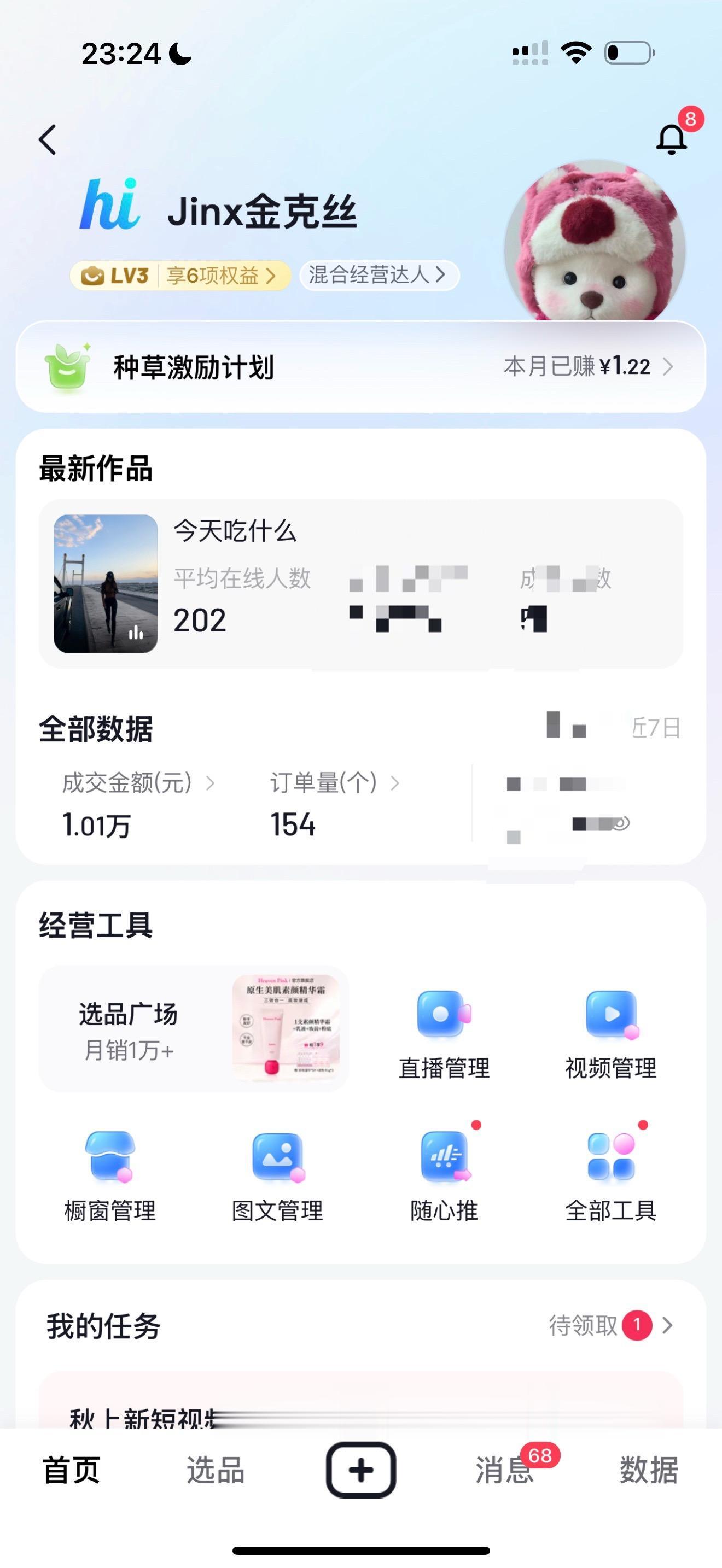Switch to the 消息 tab
The width and height of the screenshot is (722, 1568).
(504, 1471)
